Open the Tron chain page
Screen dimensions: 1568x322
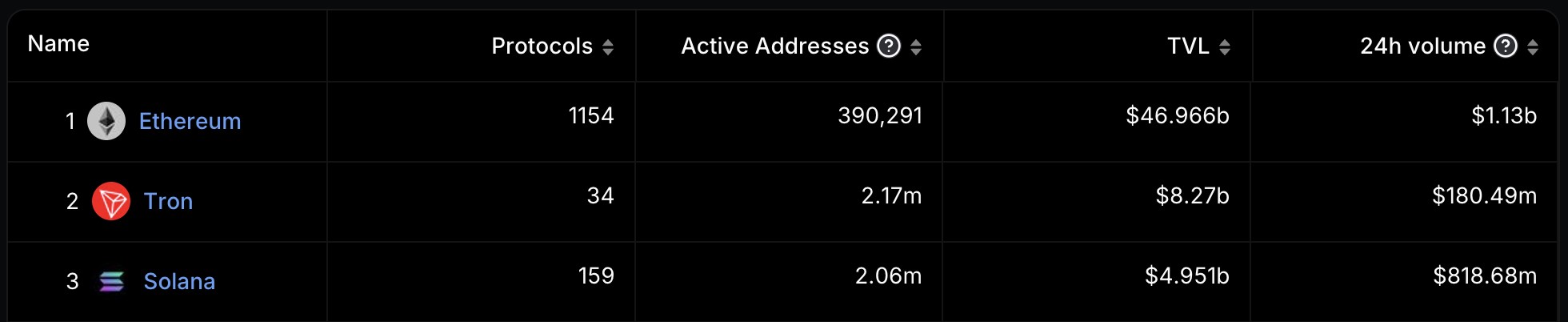tap(168, 201)
